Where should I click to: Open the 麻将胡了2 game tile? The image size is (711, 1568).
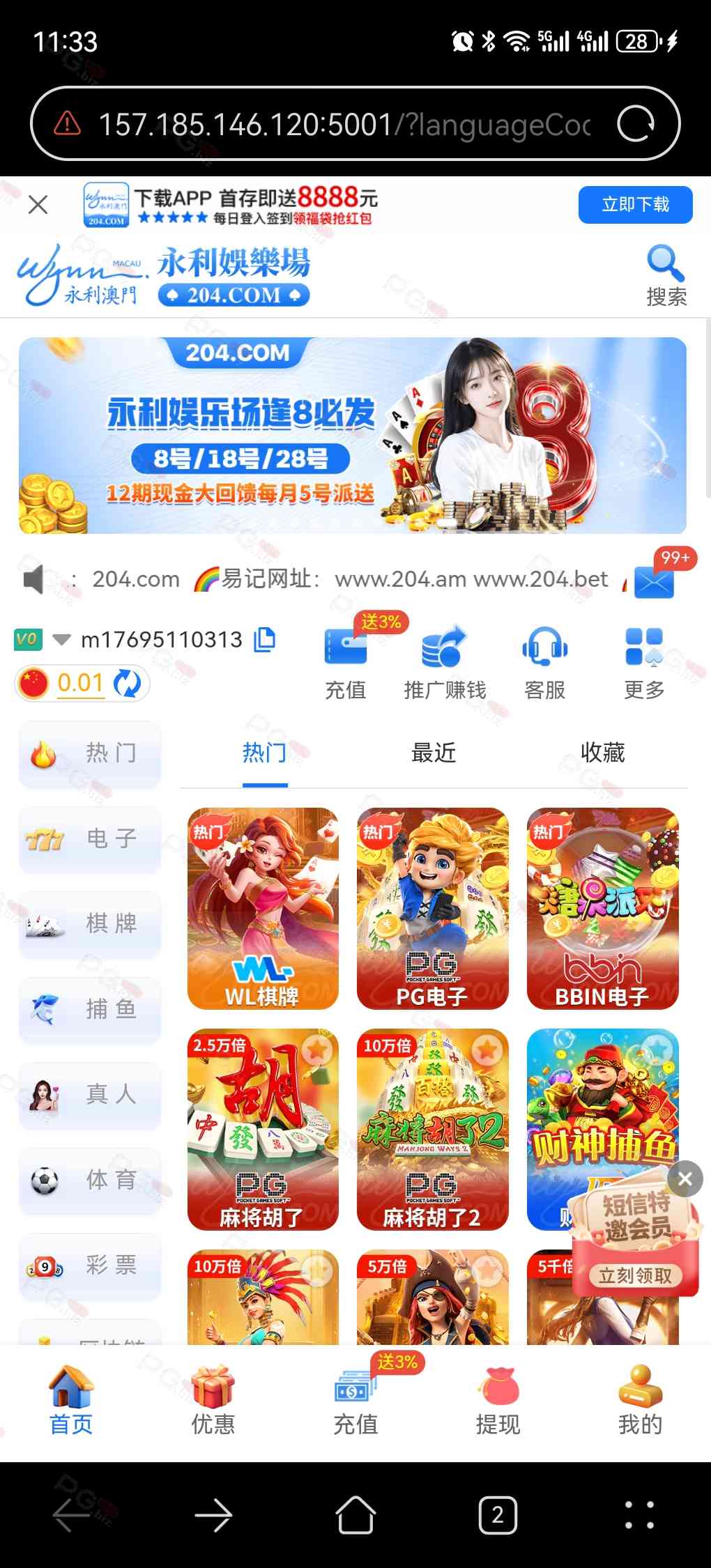(432, 1129)
